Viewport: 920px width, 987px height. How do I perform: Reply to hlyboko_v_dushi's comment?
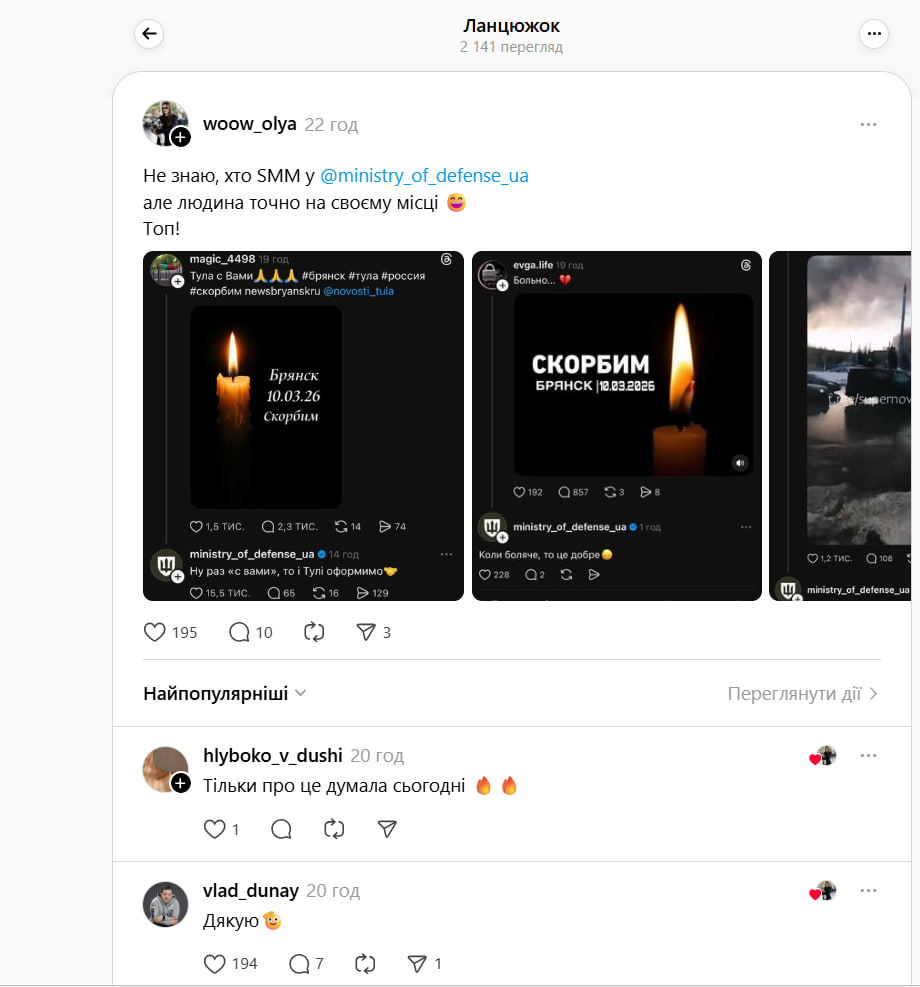click(281, 829)
